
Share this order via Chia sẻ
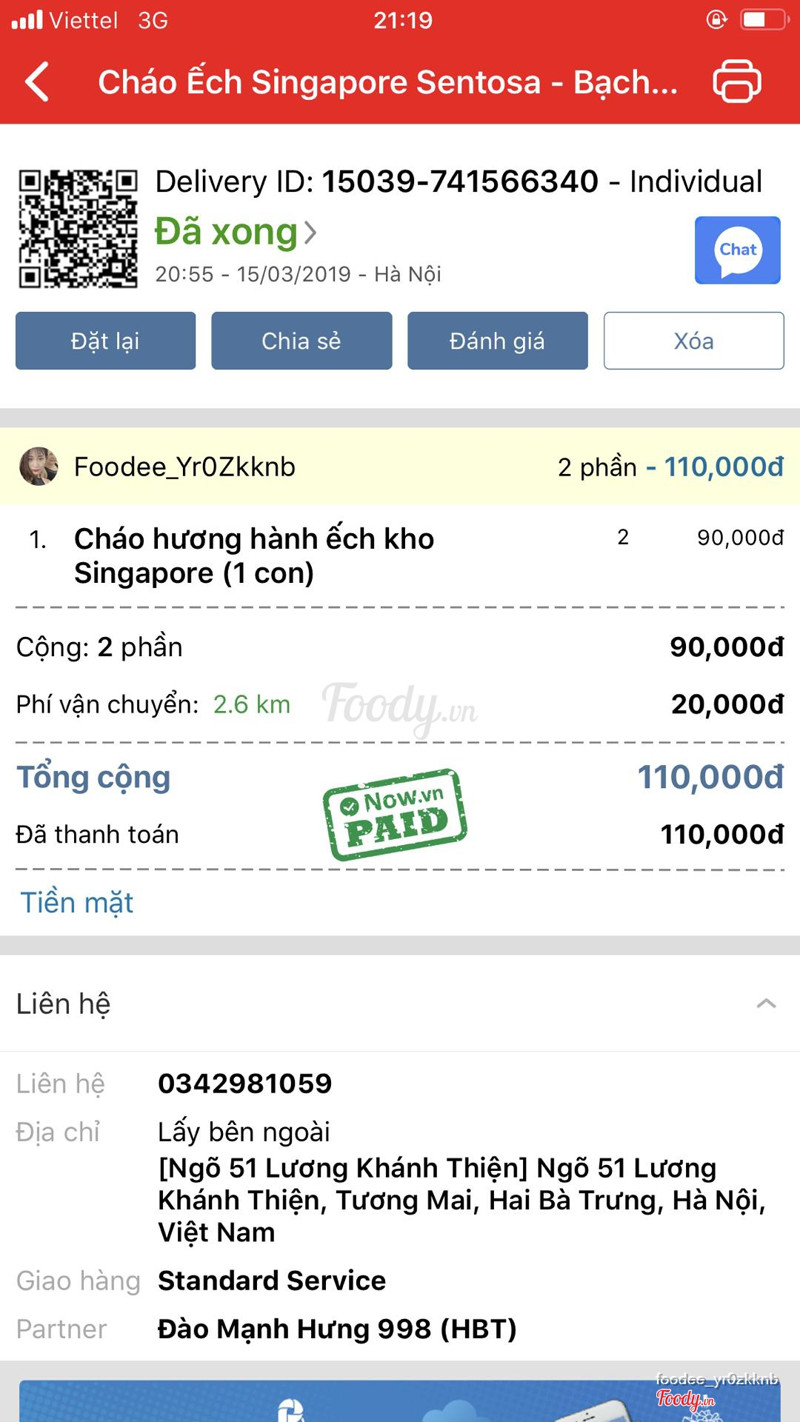coord(301,341)
